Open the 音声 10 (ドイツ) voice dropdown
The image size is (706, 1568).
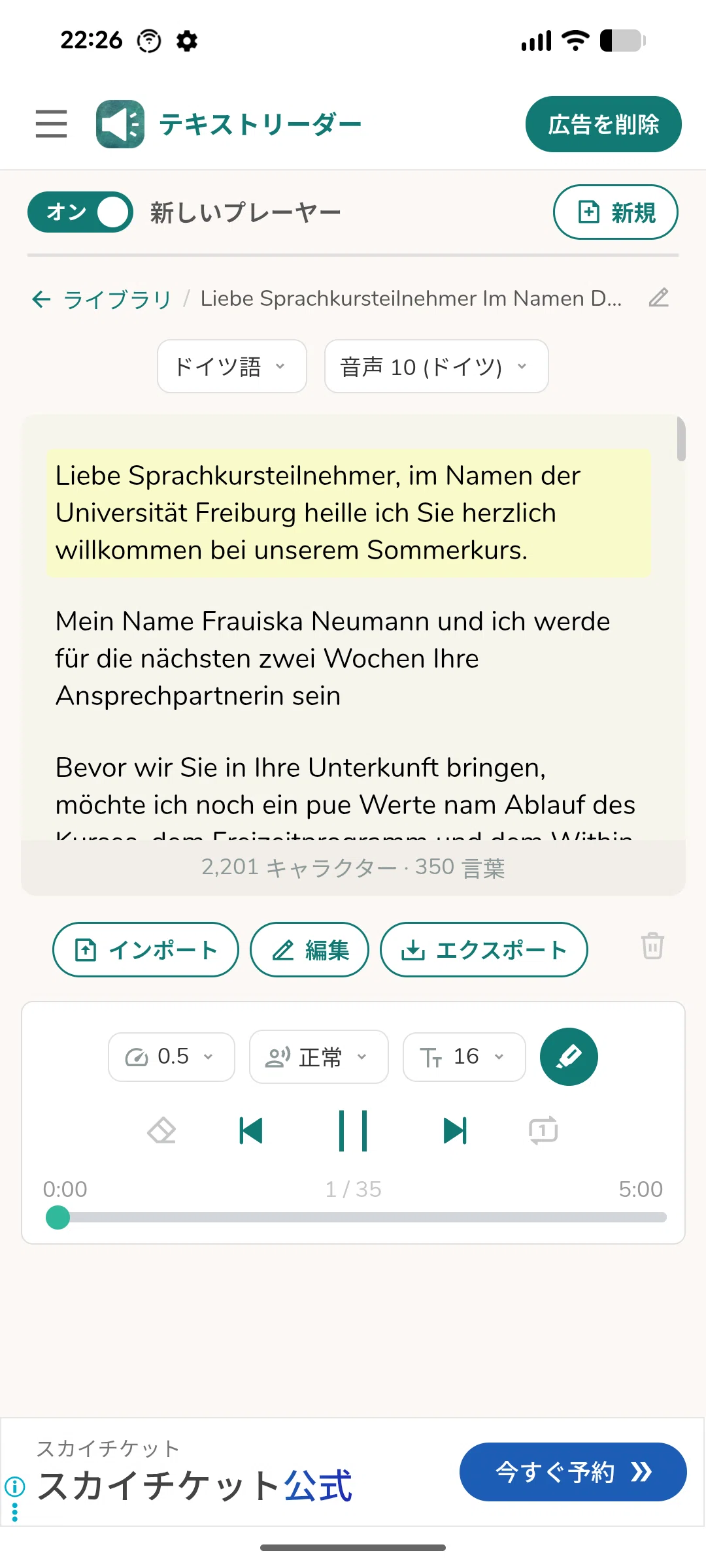[436, 367]
